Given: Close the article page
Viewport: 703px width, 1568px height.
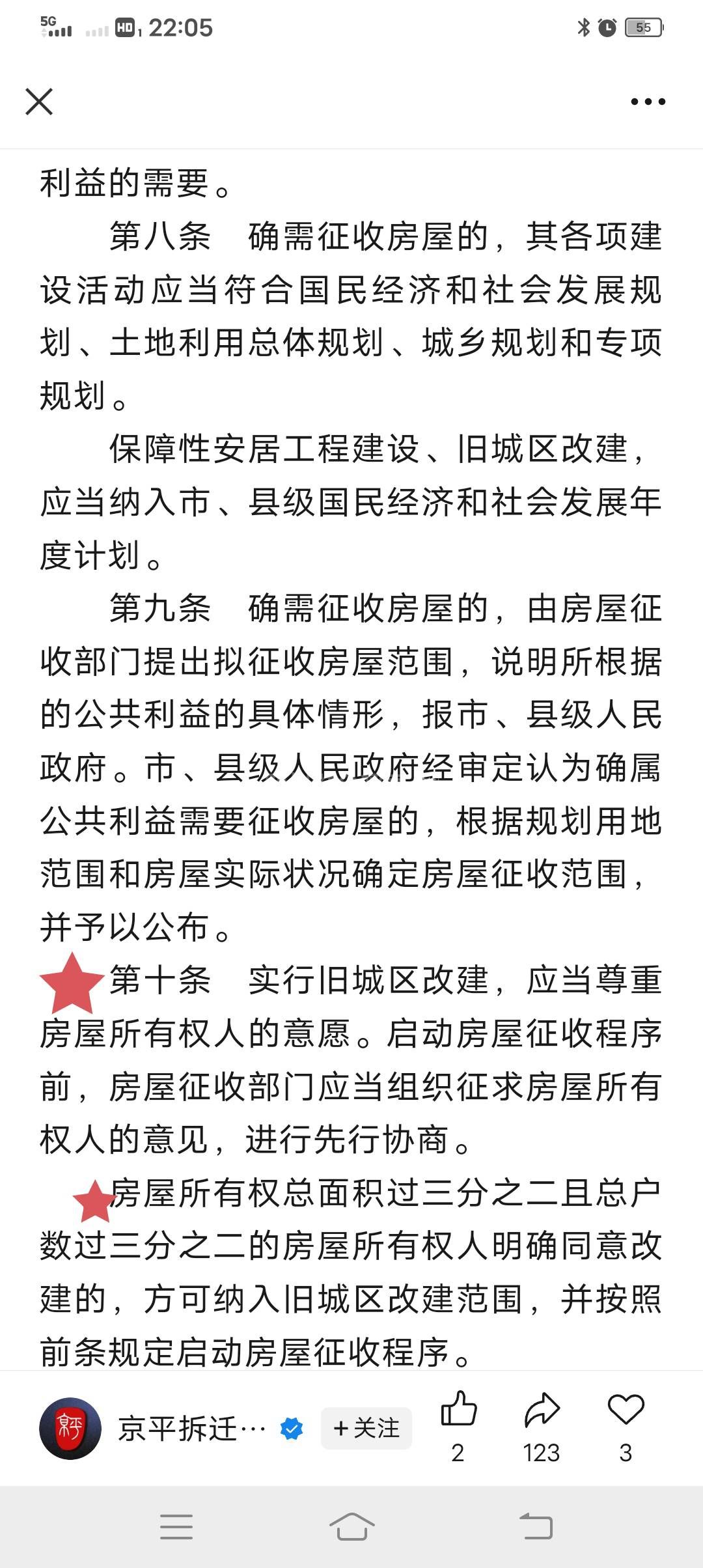Looking at the screenshot, I should coord(39,102).
